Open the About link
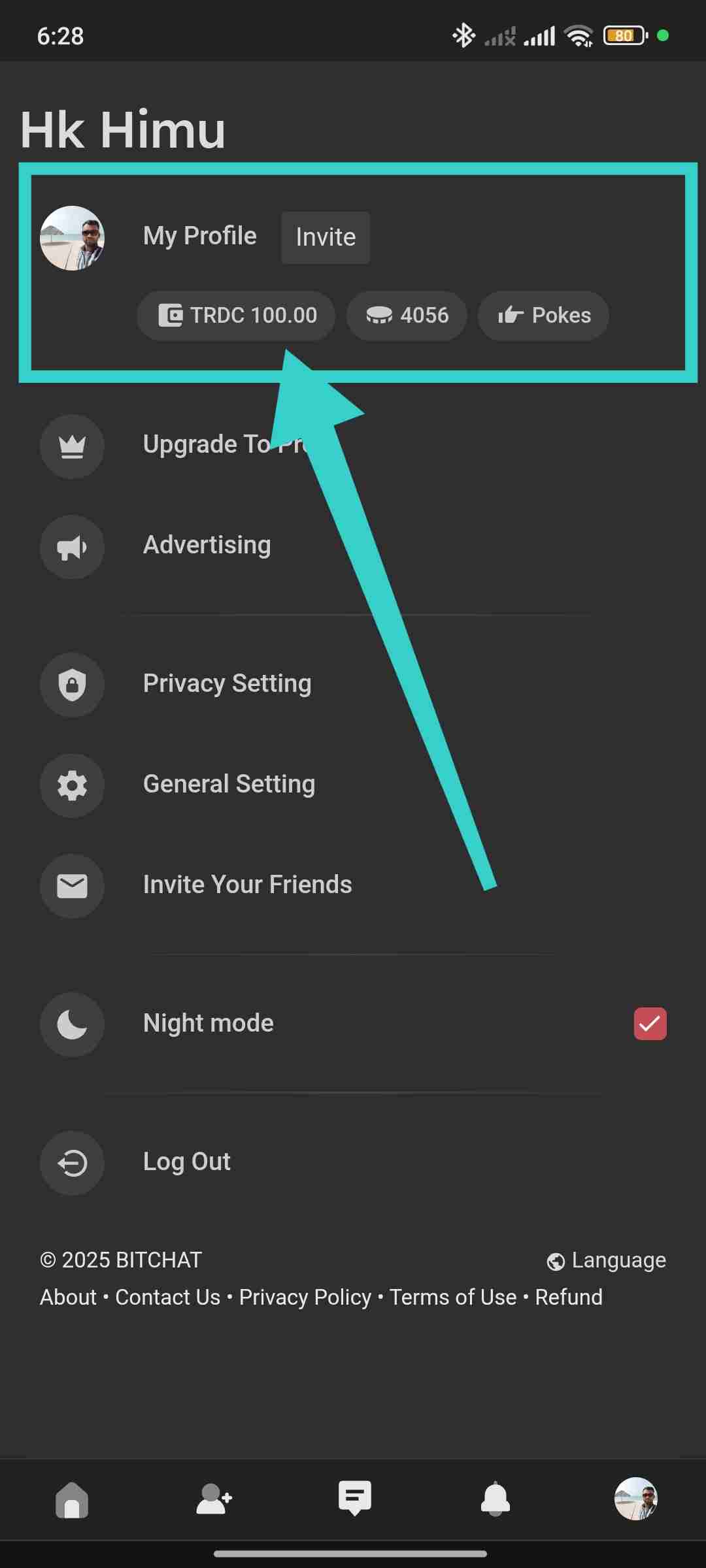The image size is (706, 1568). coord(68,1298)
